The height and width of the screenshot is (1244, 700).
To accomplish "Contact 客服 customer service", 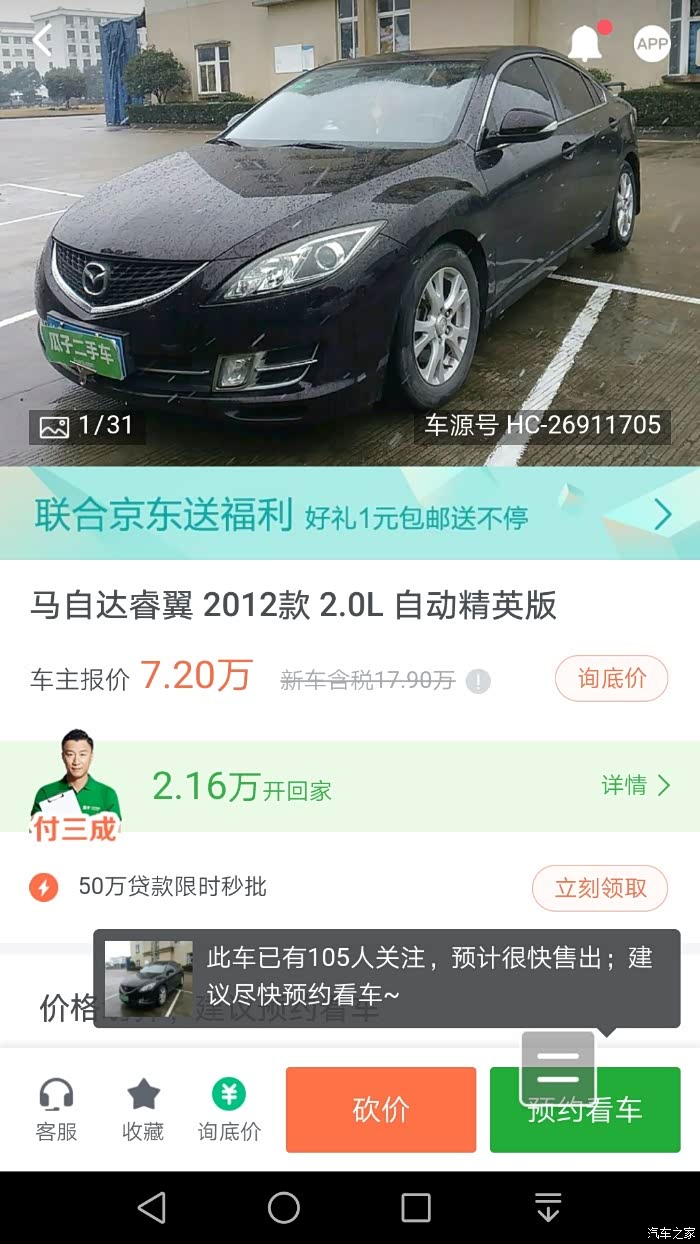I will tap(57, 1110).
